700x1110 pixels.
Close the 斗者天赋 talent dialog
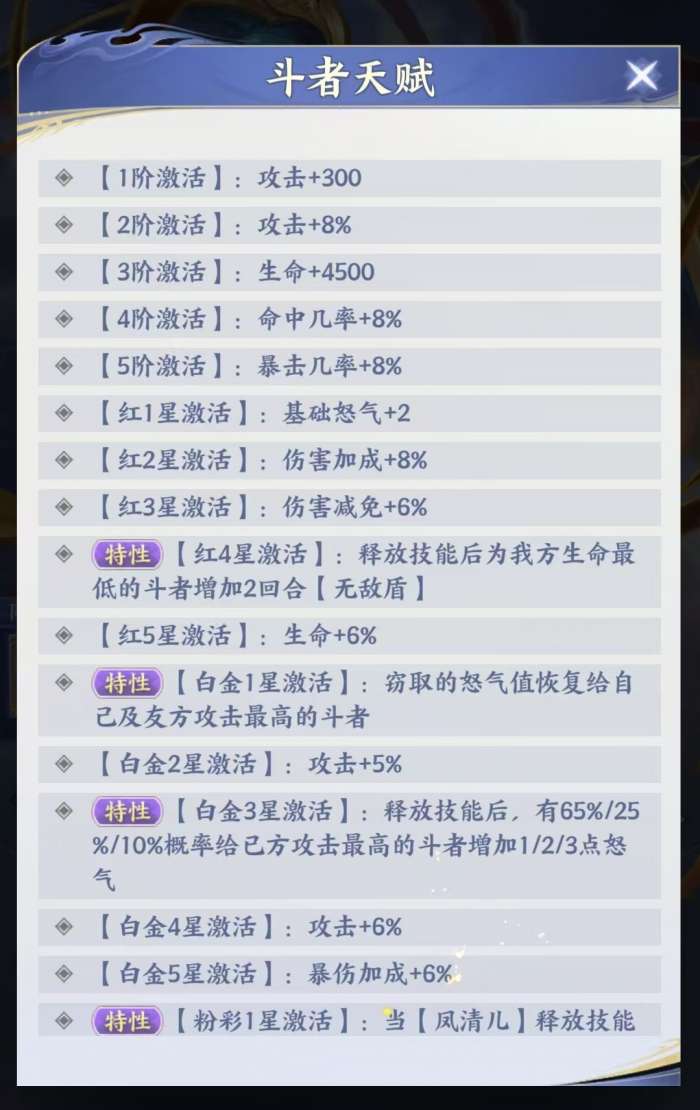[641, 76]
